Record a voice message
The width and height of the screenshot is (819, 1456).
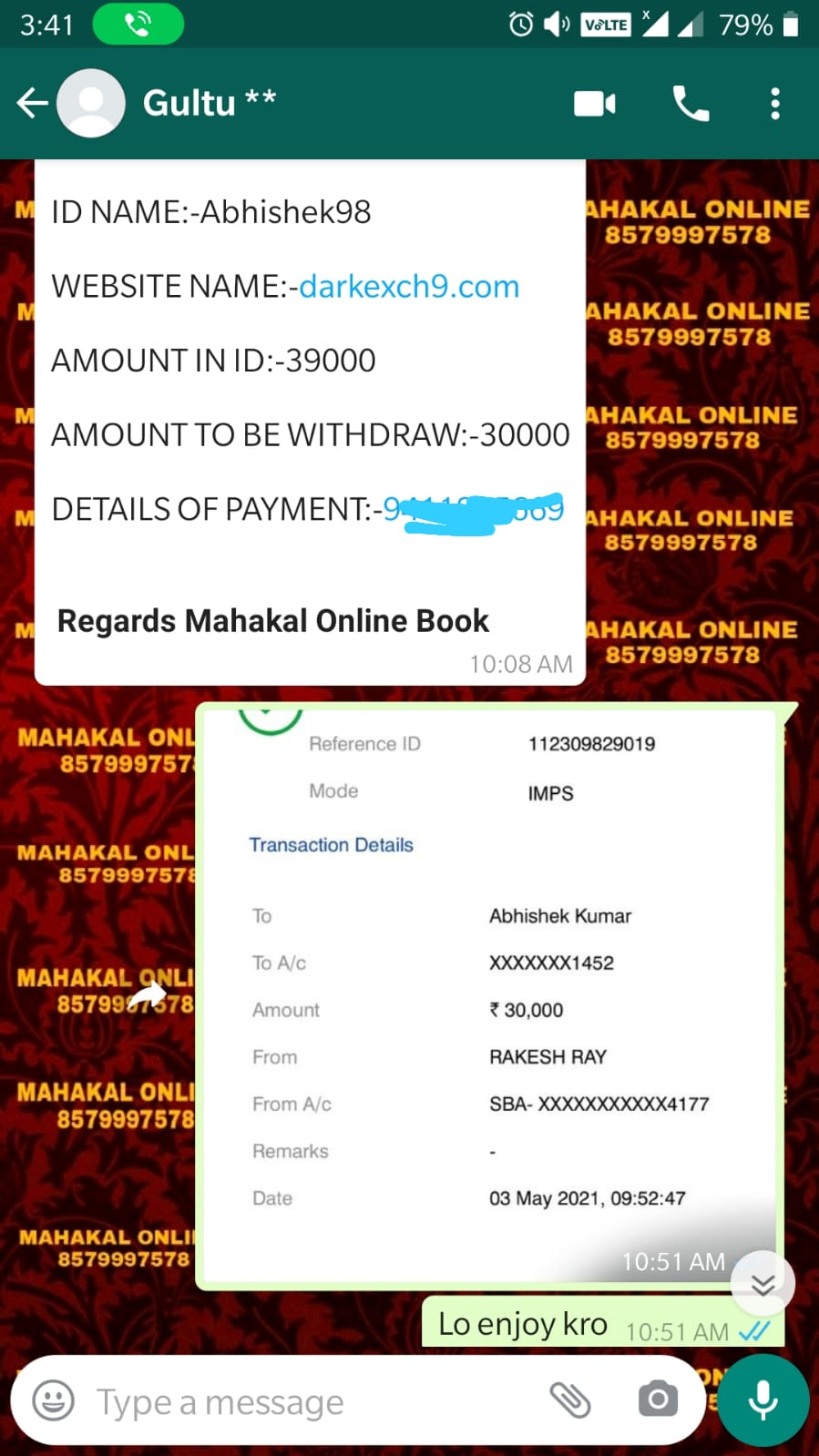coord(763,1400)
